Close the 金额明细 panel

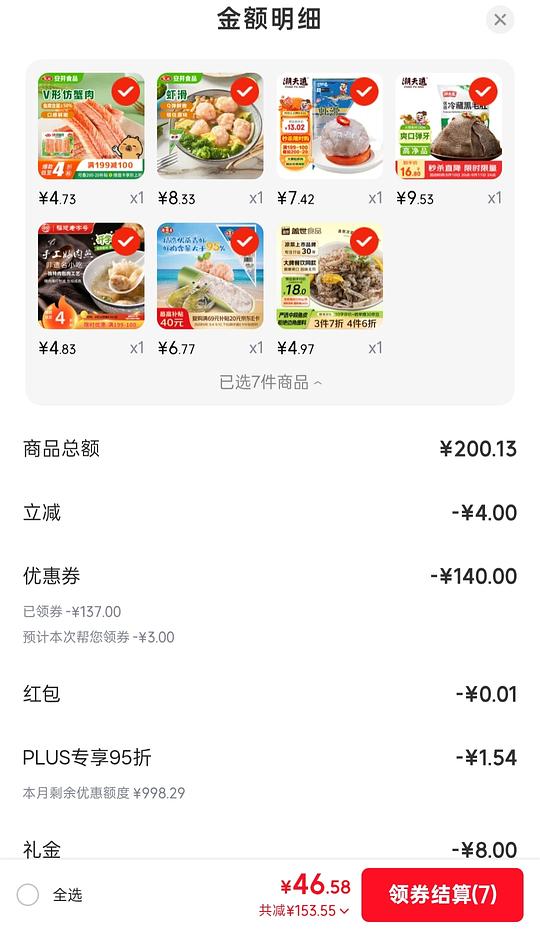(x=500, y=20)
